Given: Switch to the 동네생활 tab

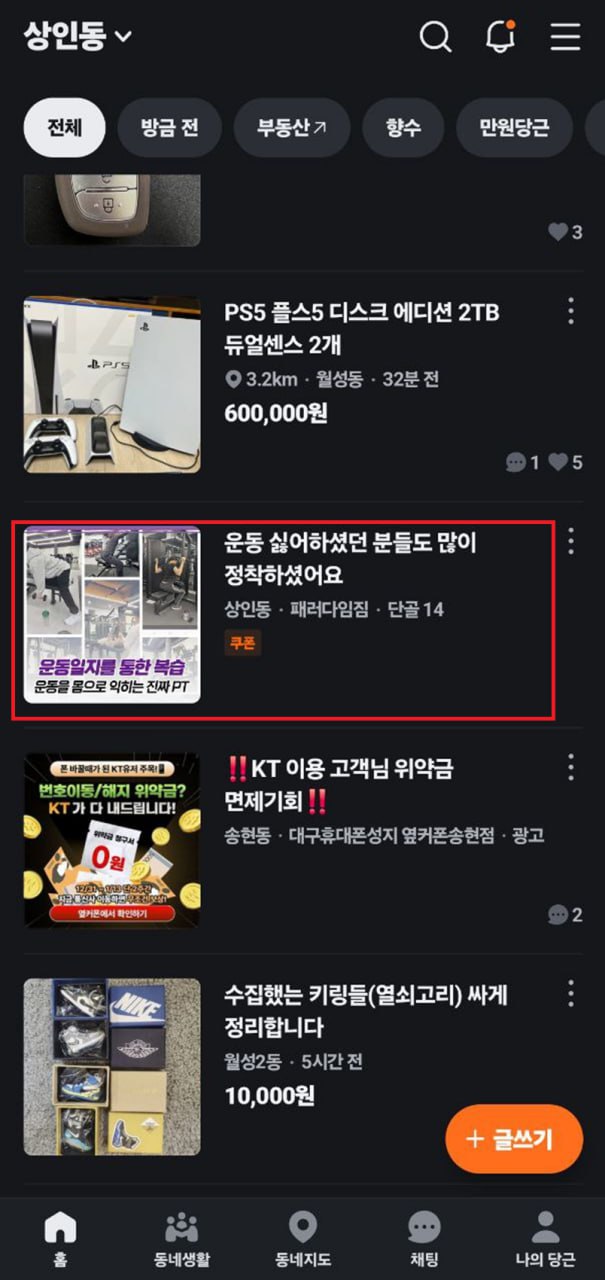Looking at the screenshot, I should tap(181, 1238).
